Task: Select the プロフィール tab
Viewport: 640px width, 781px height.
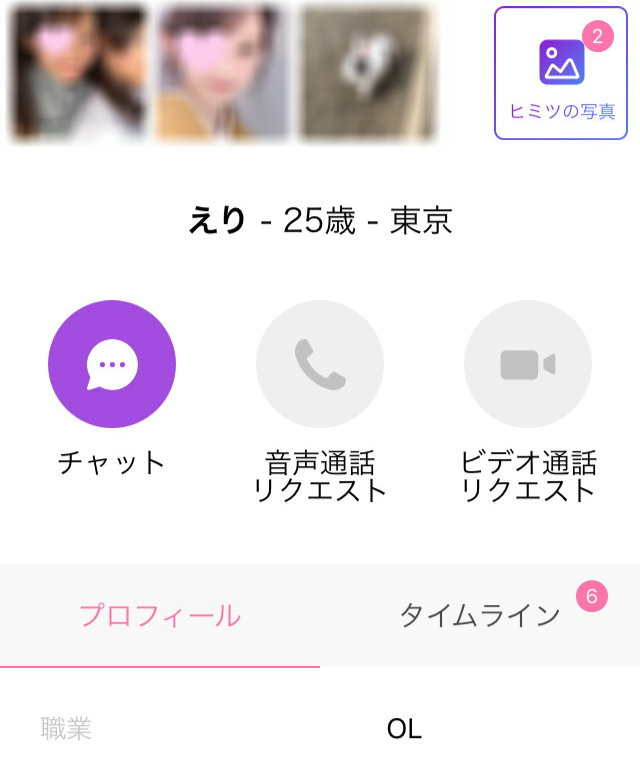Action: click(160, 615)
